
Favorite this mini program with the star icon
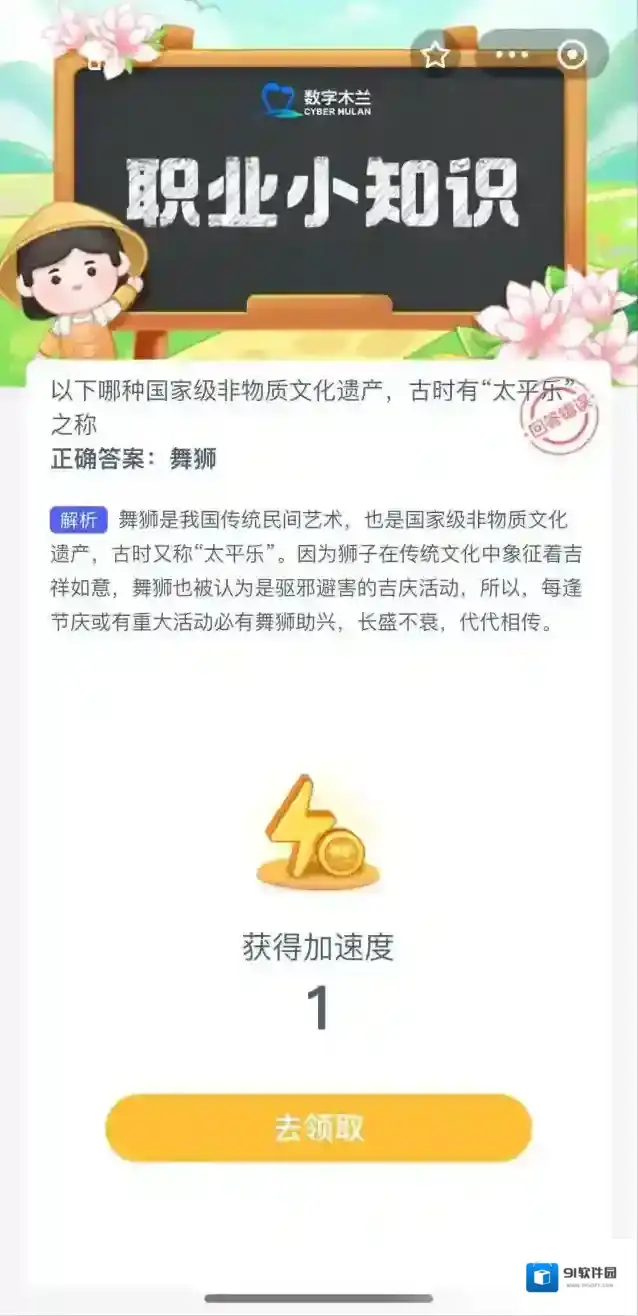(435, 55)
